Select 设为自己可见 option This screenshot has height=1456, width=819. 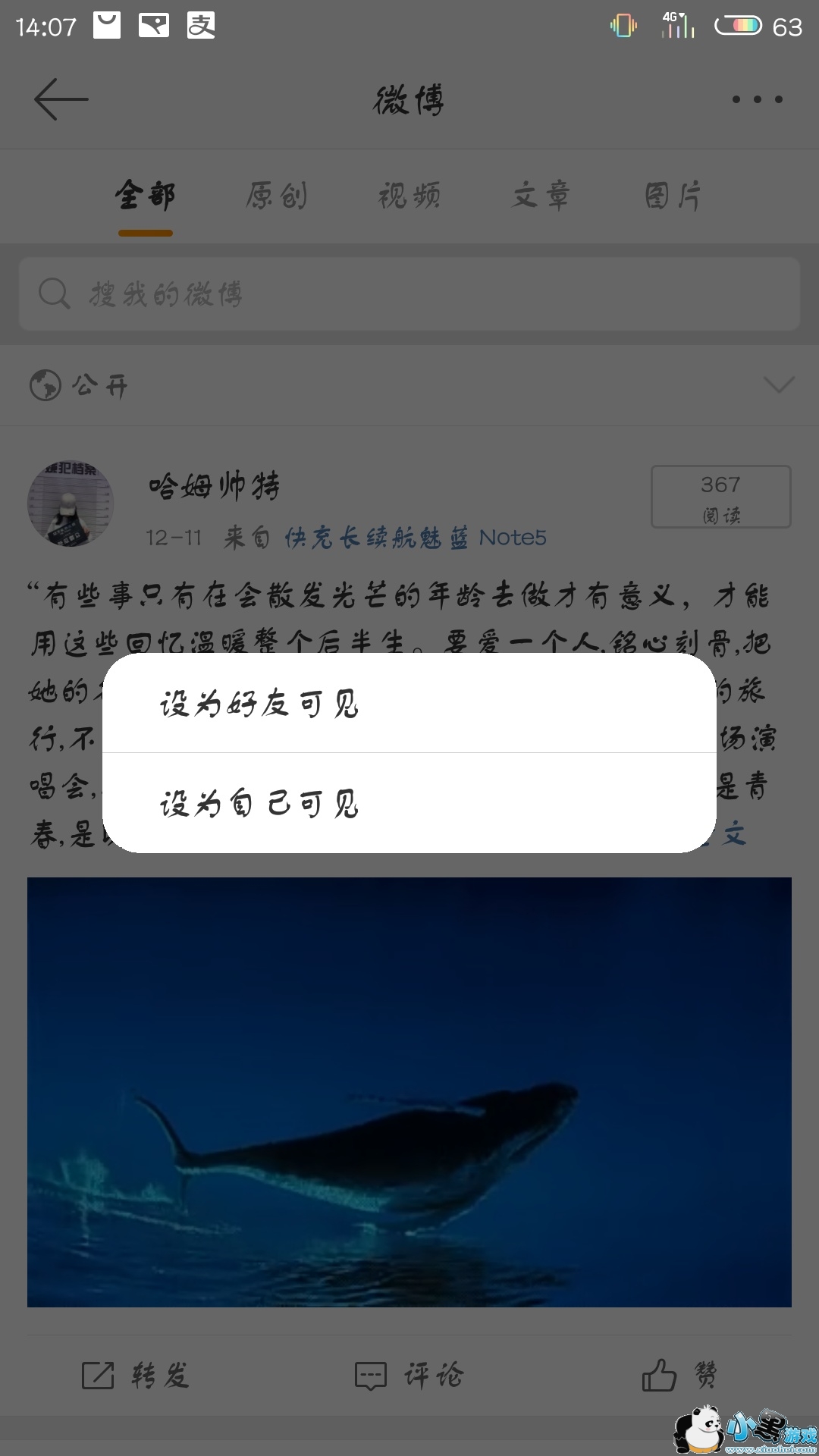[x=409, y=804]
